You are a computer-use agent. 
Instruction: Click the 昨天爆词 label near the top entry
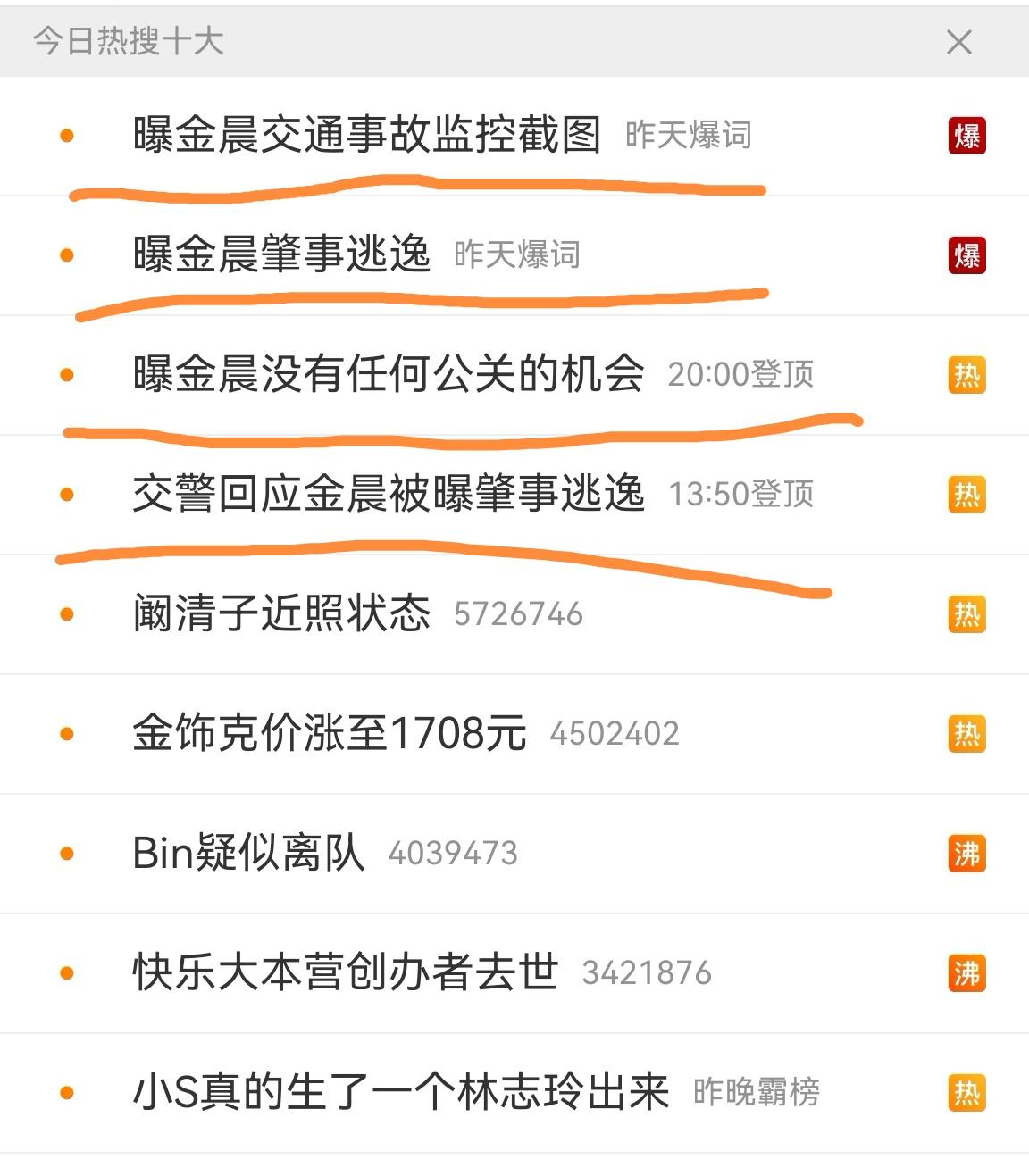coord(688,137)
